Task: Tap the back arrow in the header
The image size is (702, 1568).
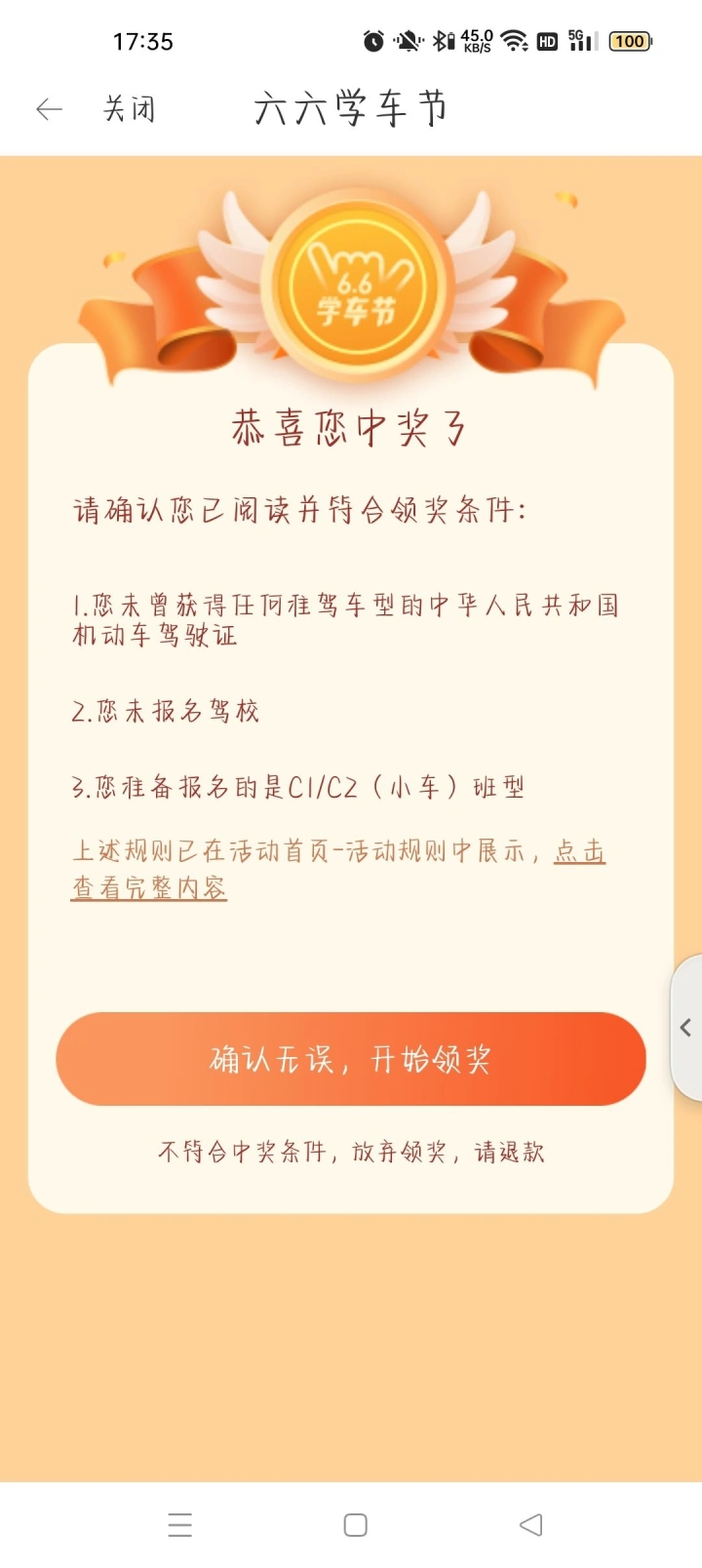Action: point(49,109)
